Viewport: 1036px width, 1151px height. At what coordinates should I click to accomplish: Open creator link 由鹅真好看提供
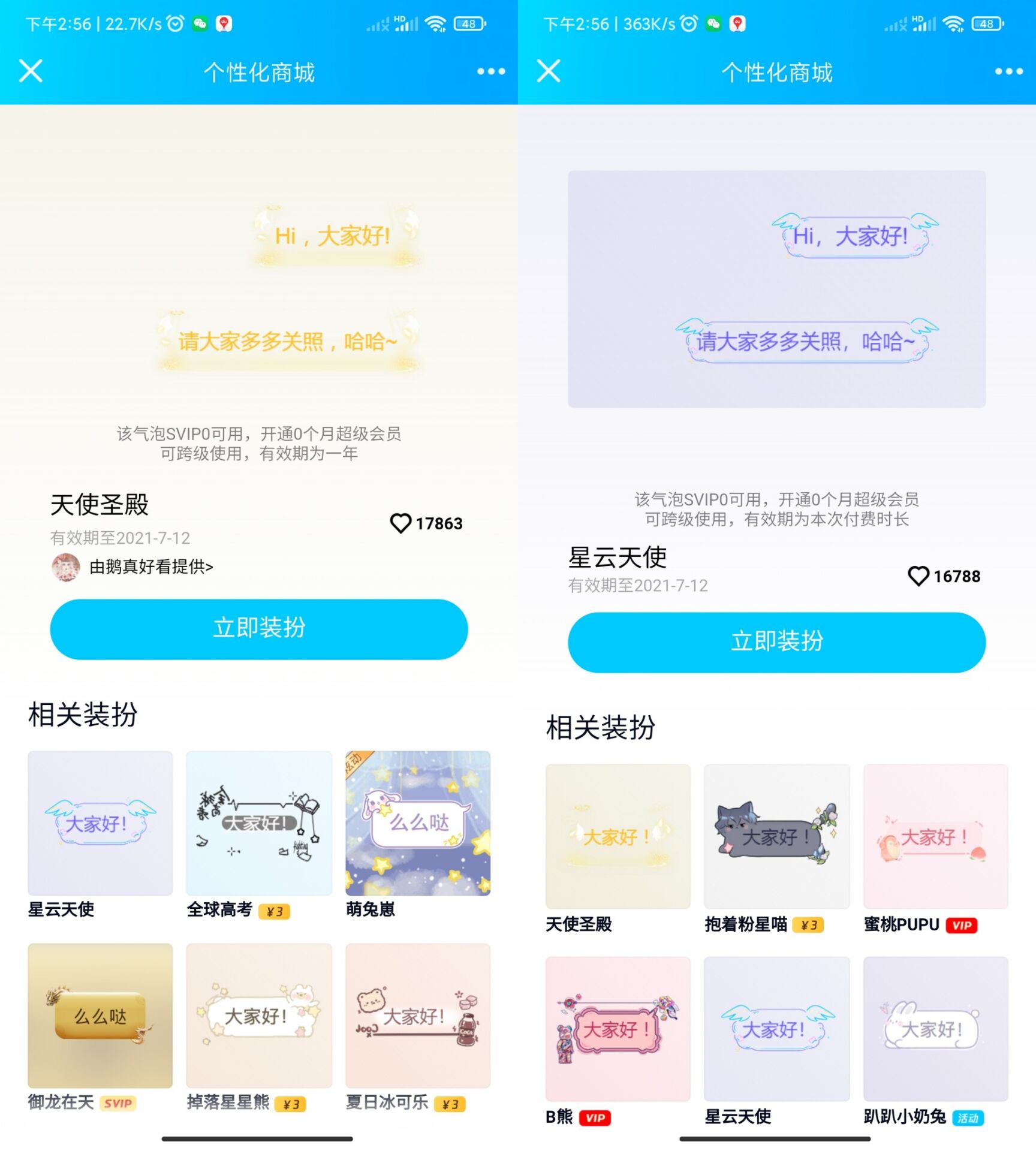pos(150,567)
